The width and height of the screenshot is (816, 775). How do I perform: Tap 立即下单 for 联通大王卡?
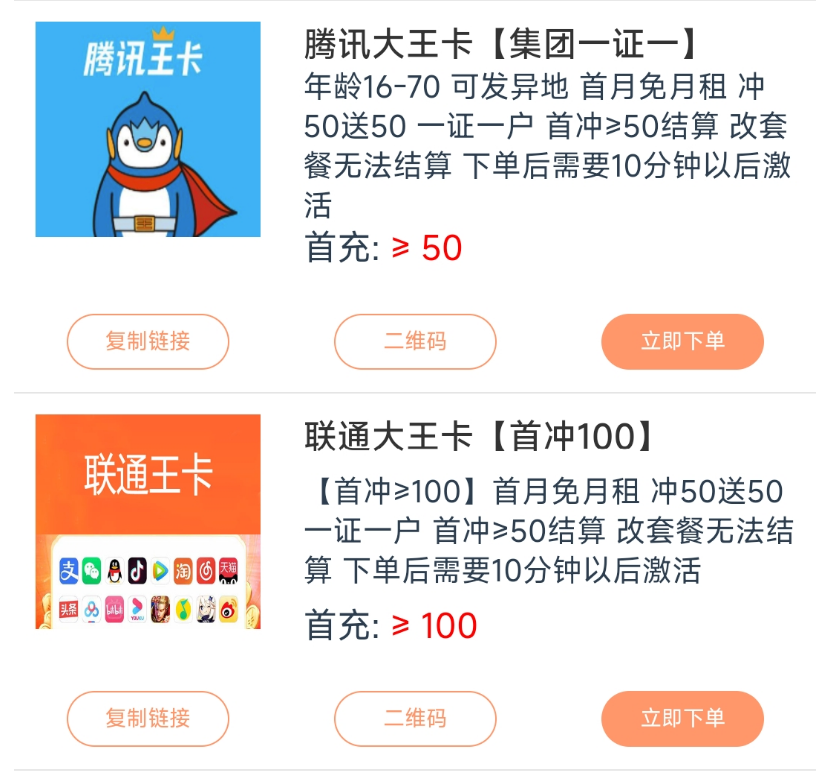(682, 718)
